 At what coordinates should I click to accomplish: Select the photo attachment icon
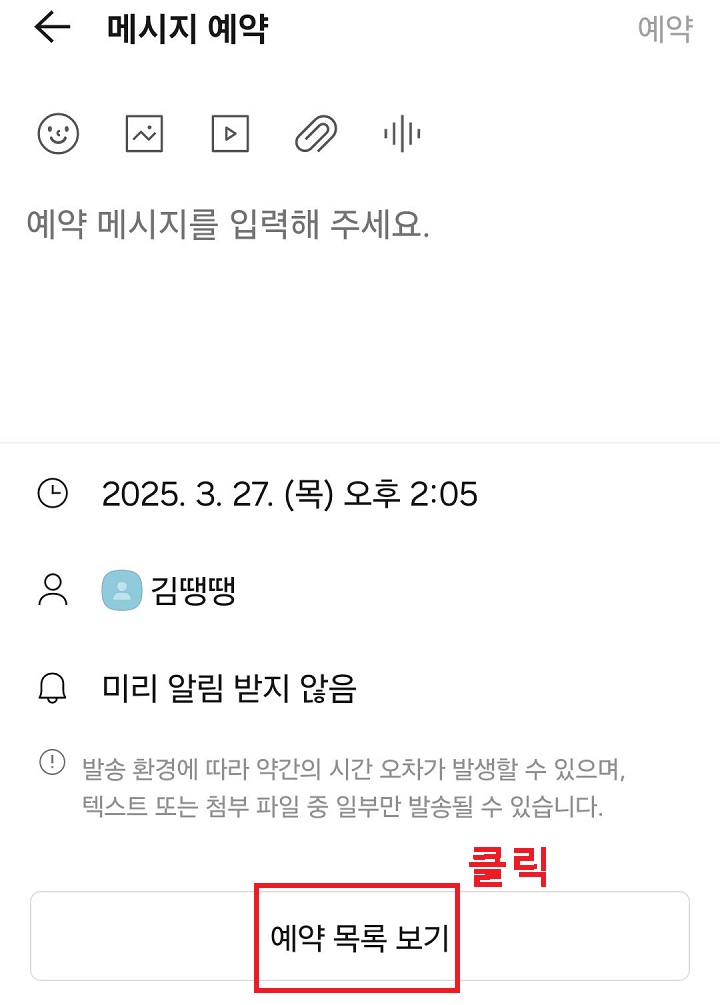(x=143, y=134)
